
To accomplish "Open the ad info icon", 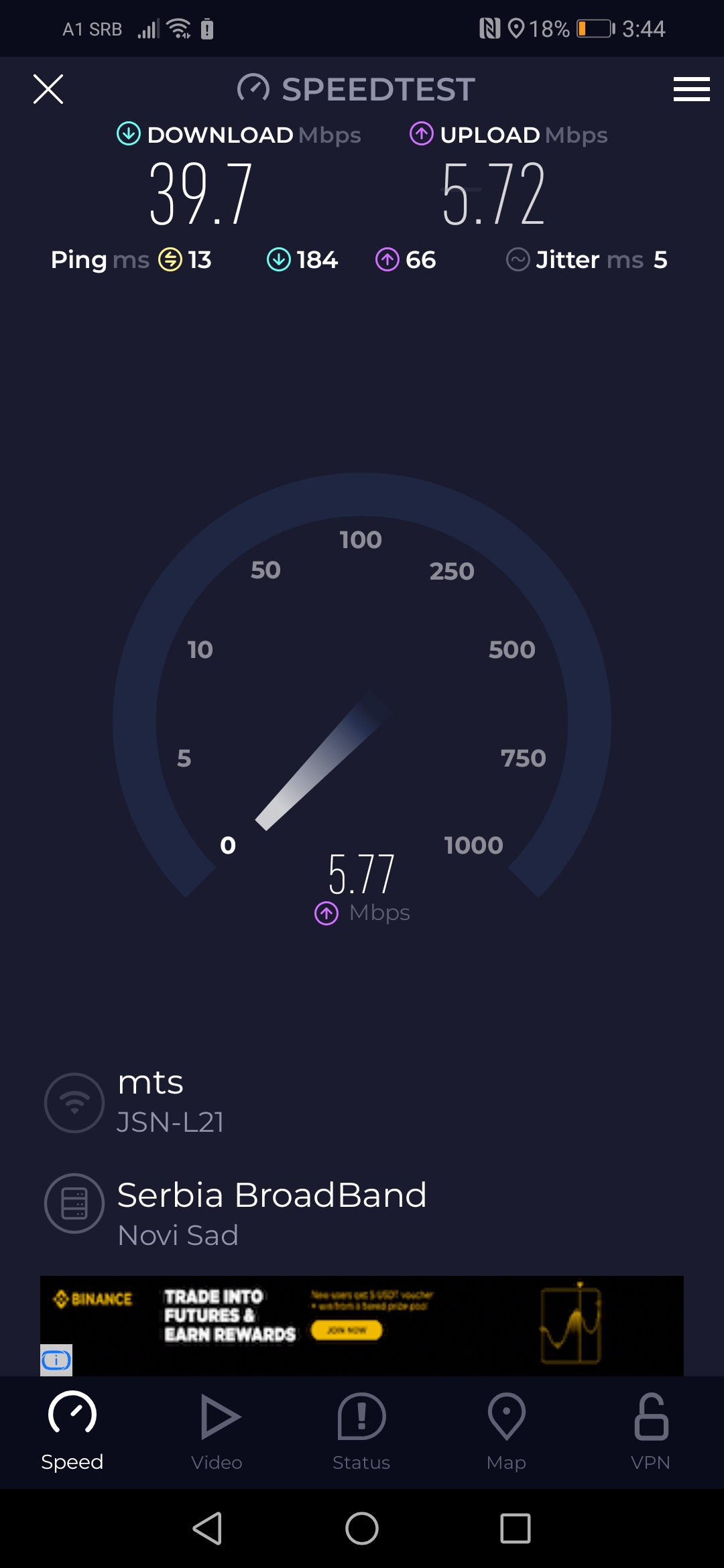I will click(56, 1360).
